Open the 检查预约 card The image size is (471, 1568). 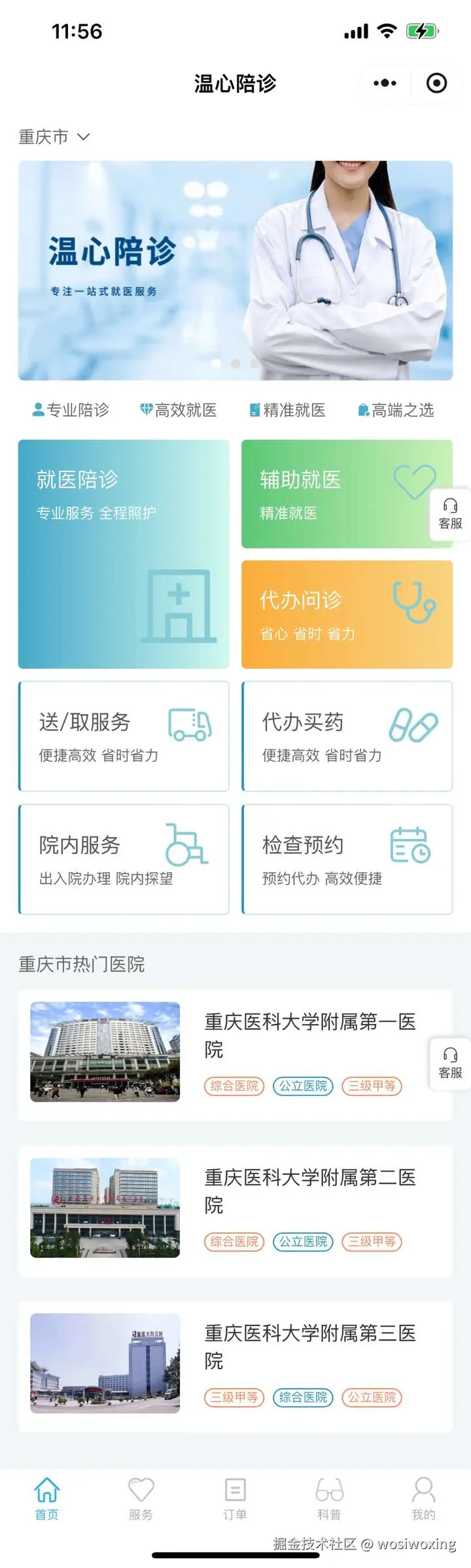coord(347,859)
